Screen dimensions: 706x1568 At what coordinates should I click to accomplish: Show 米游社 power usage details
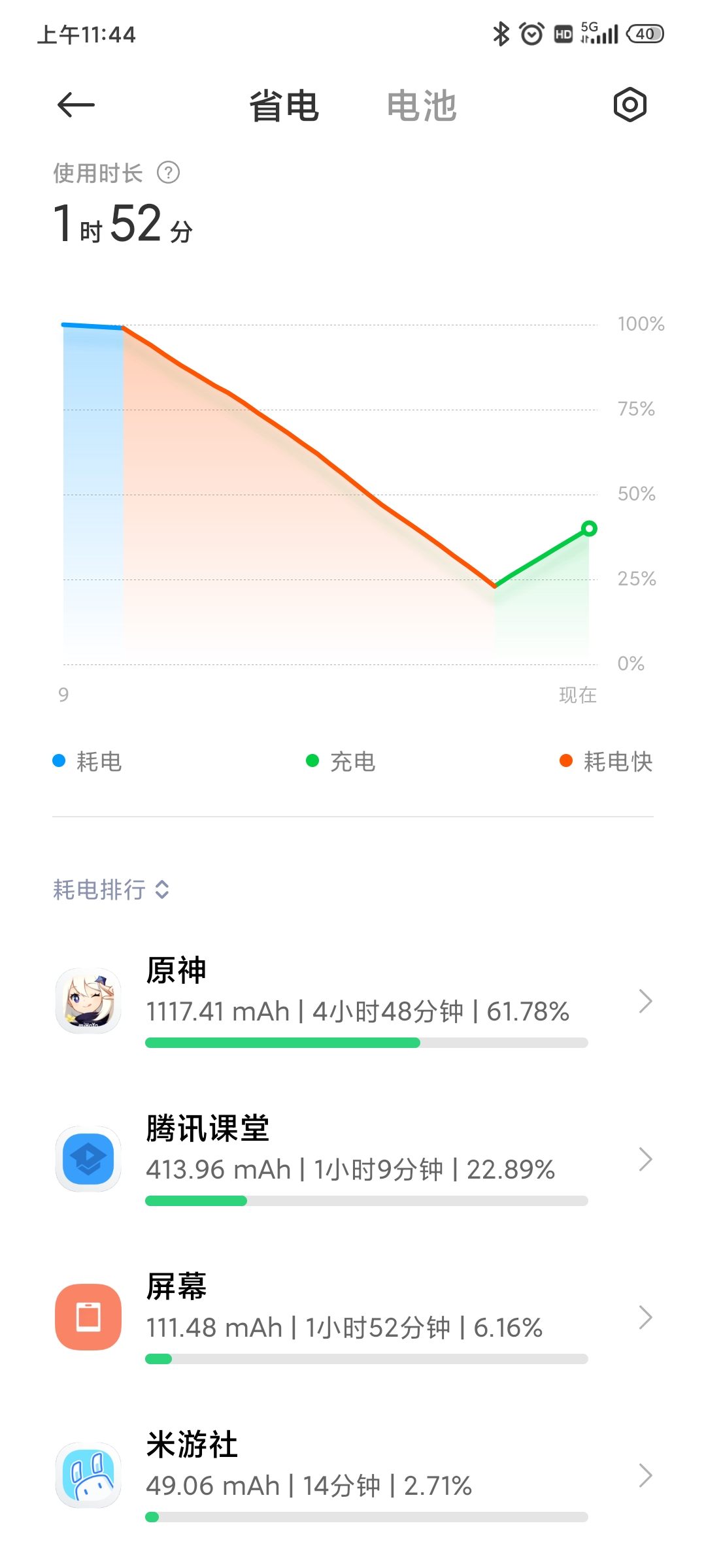[353, 1476]
